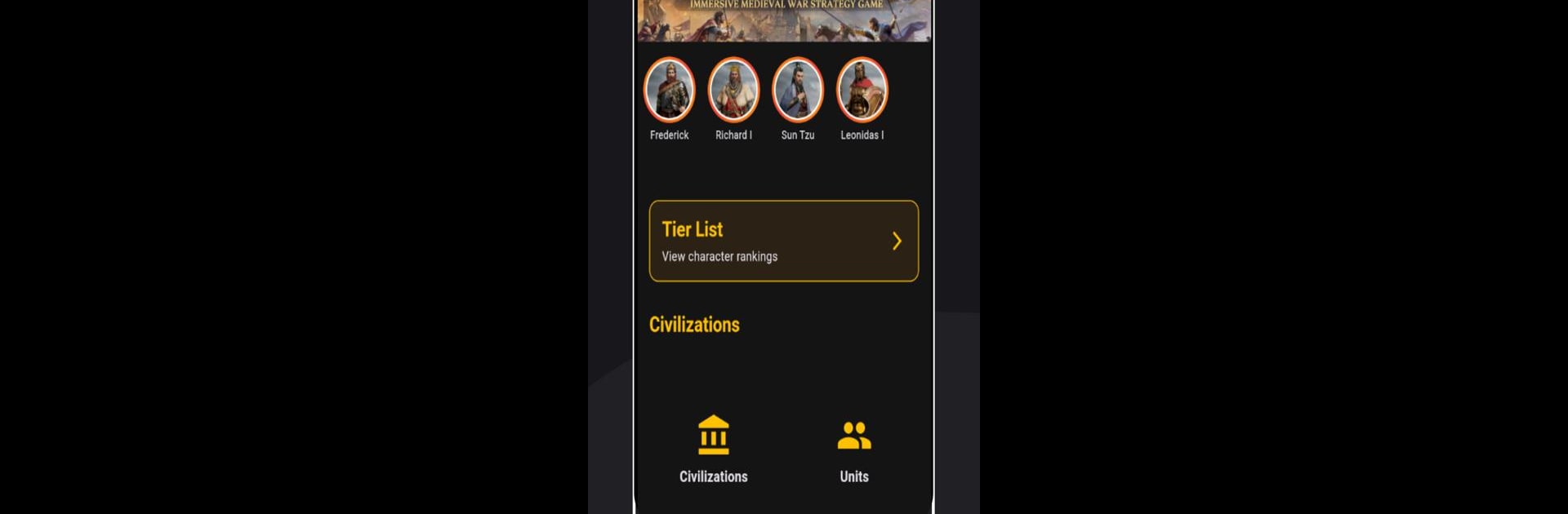Open Frederick's character profile

coord(669,91)
